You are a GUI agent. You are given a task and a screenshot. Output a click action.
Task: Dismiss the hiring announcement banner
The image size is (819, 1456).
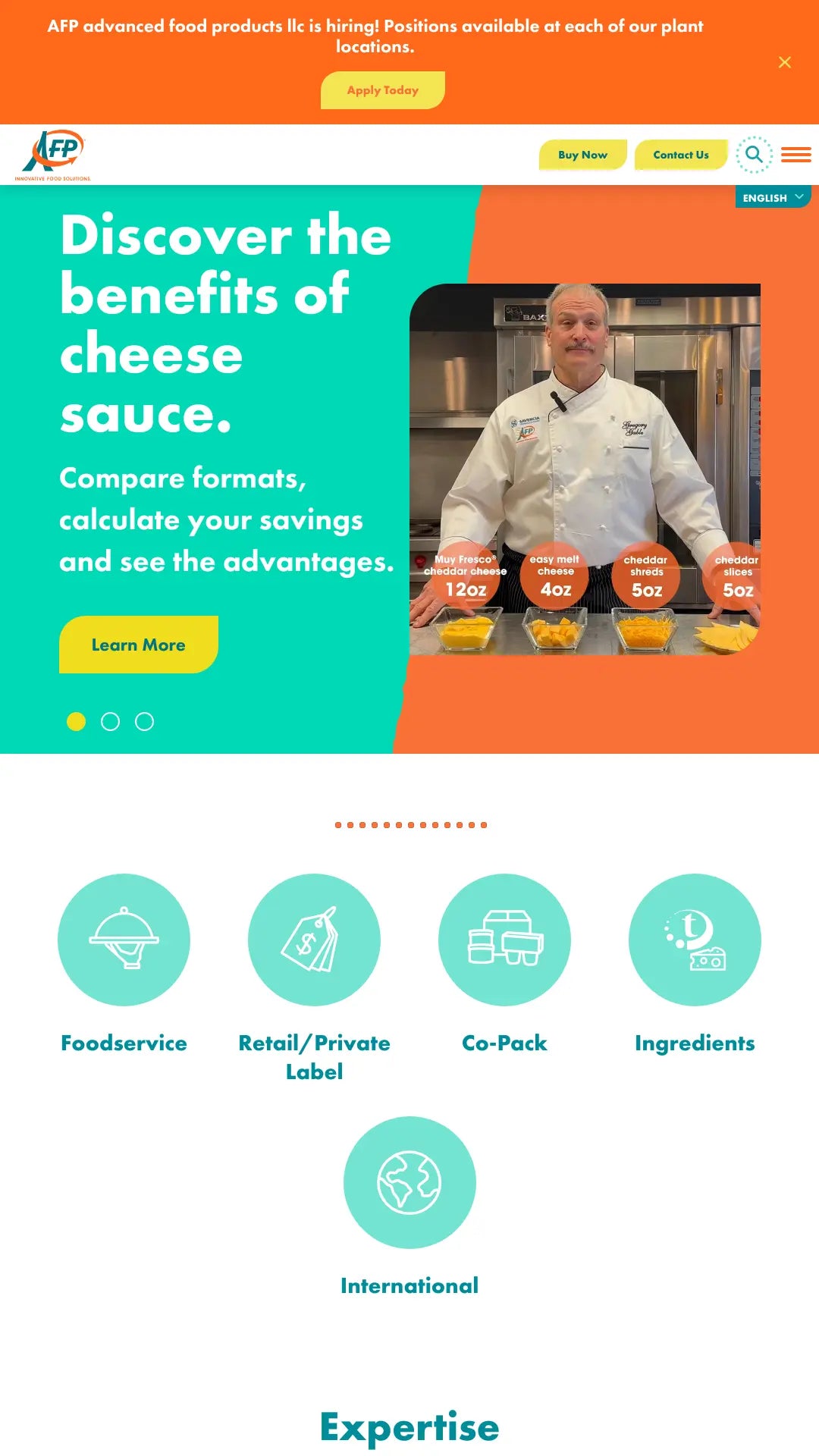[785, 62]
